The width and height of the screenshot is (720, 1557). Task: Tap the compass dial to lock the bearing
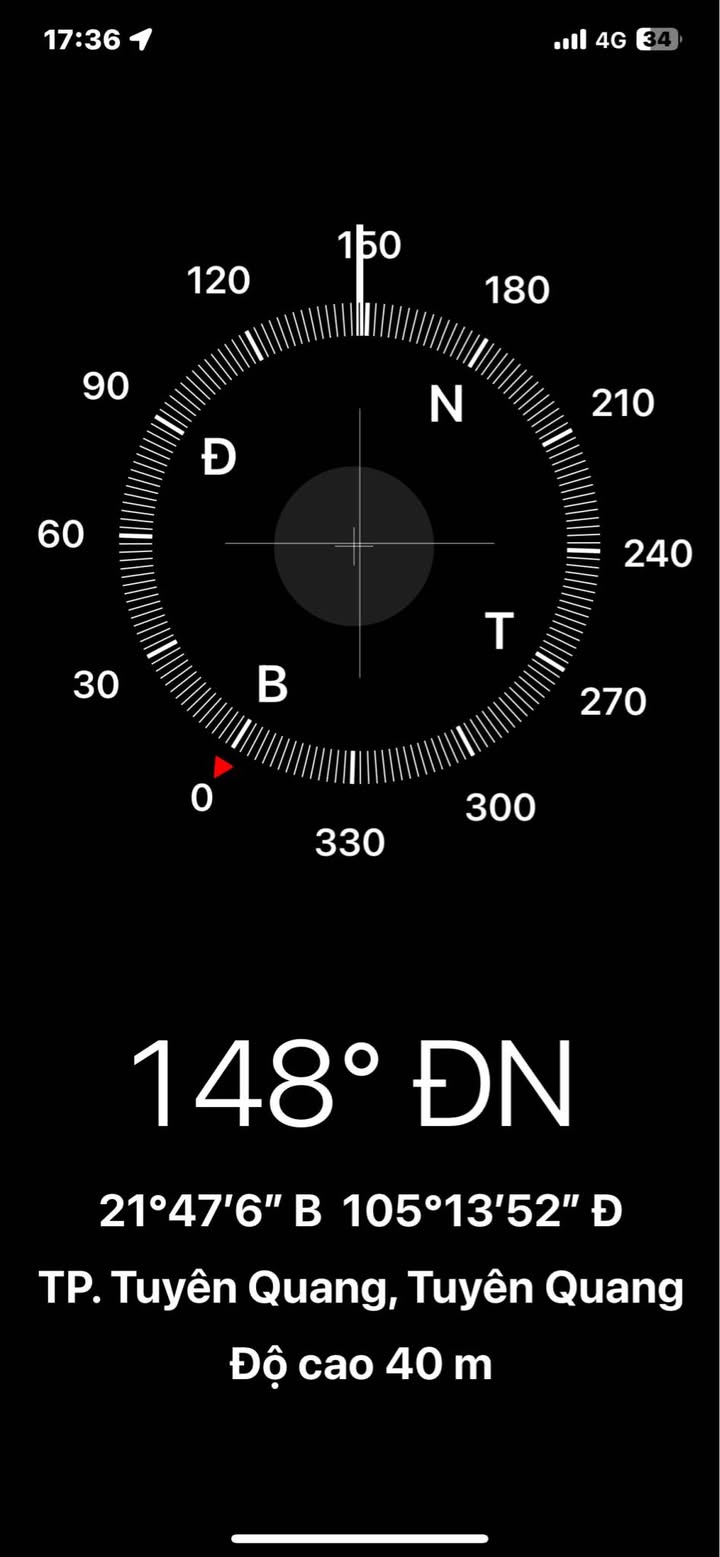click(x=360, y=543)
